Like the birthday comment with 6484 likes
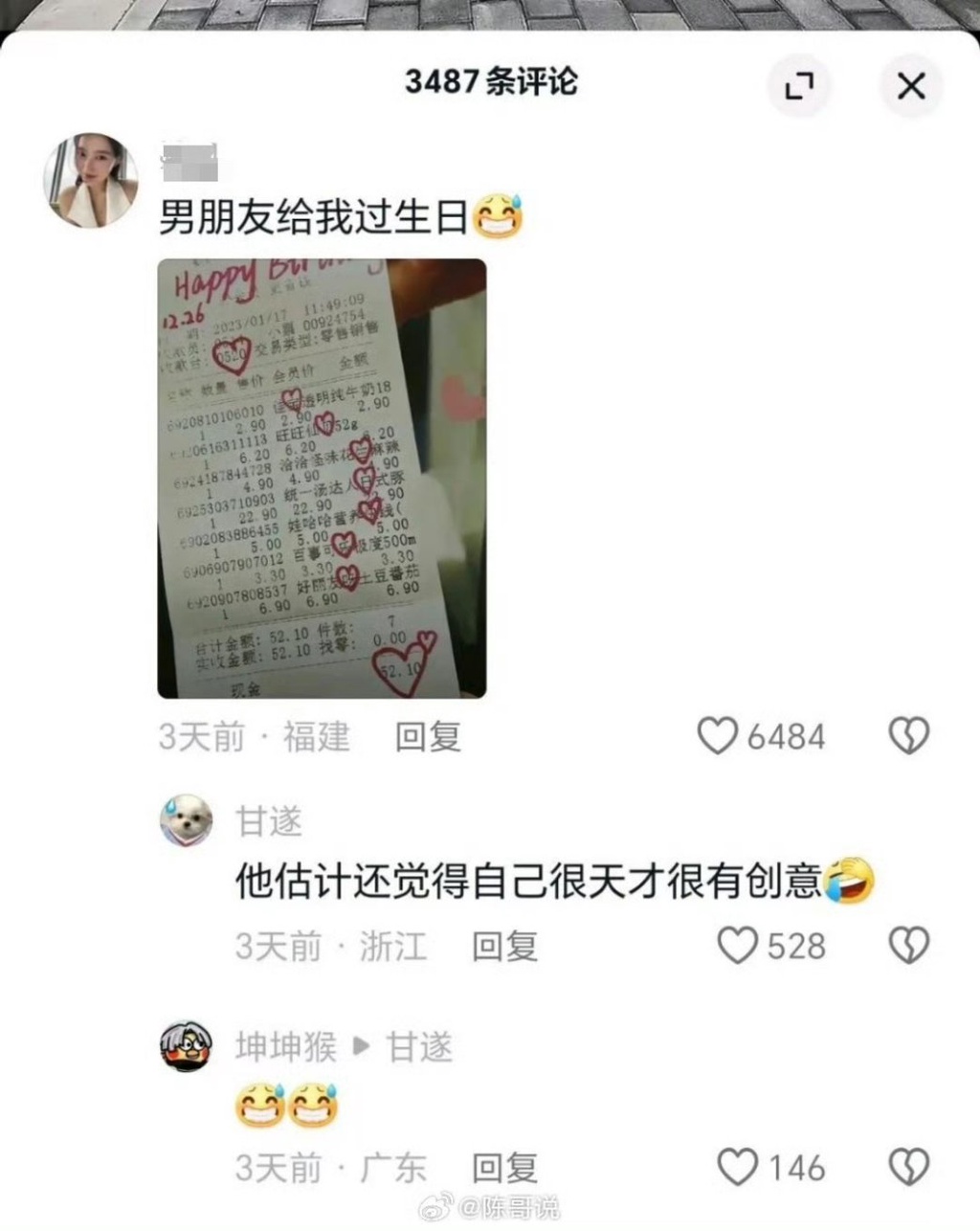The width and height of the screenshot is (980, 1231). point(718,736)
